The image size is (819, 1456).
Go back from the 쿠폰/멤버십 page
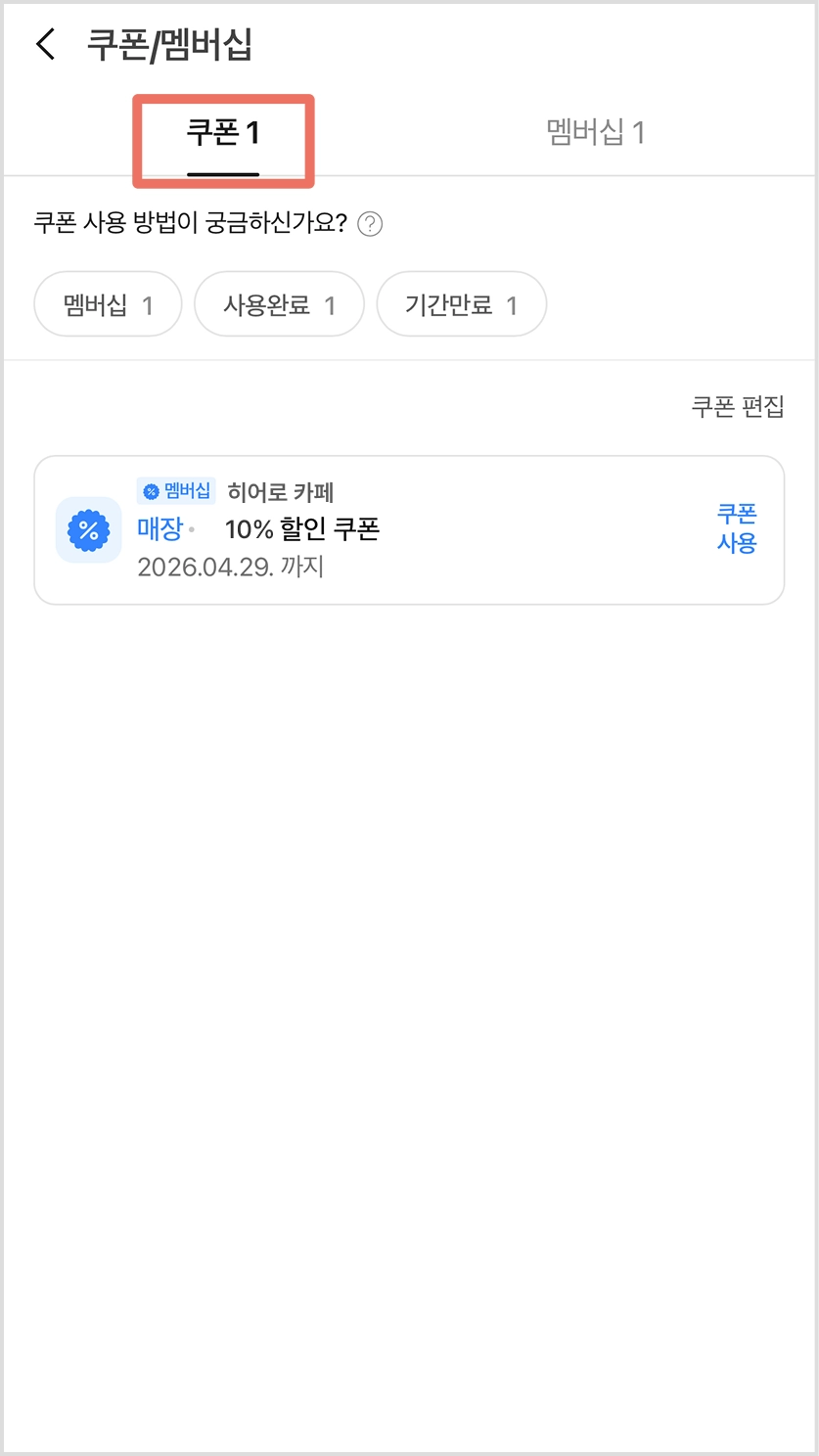(x=46, y=45)
